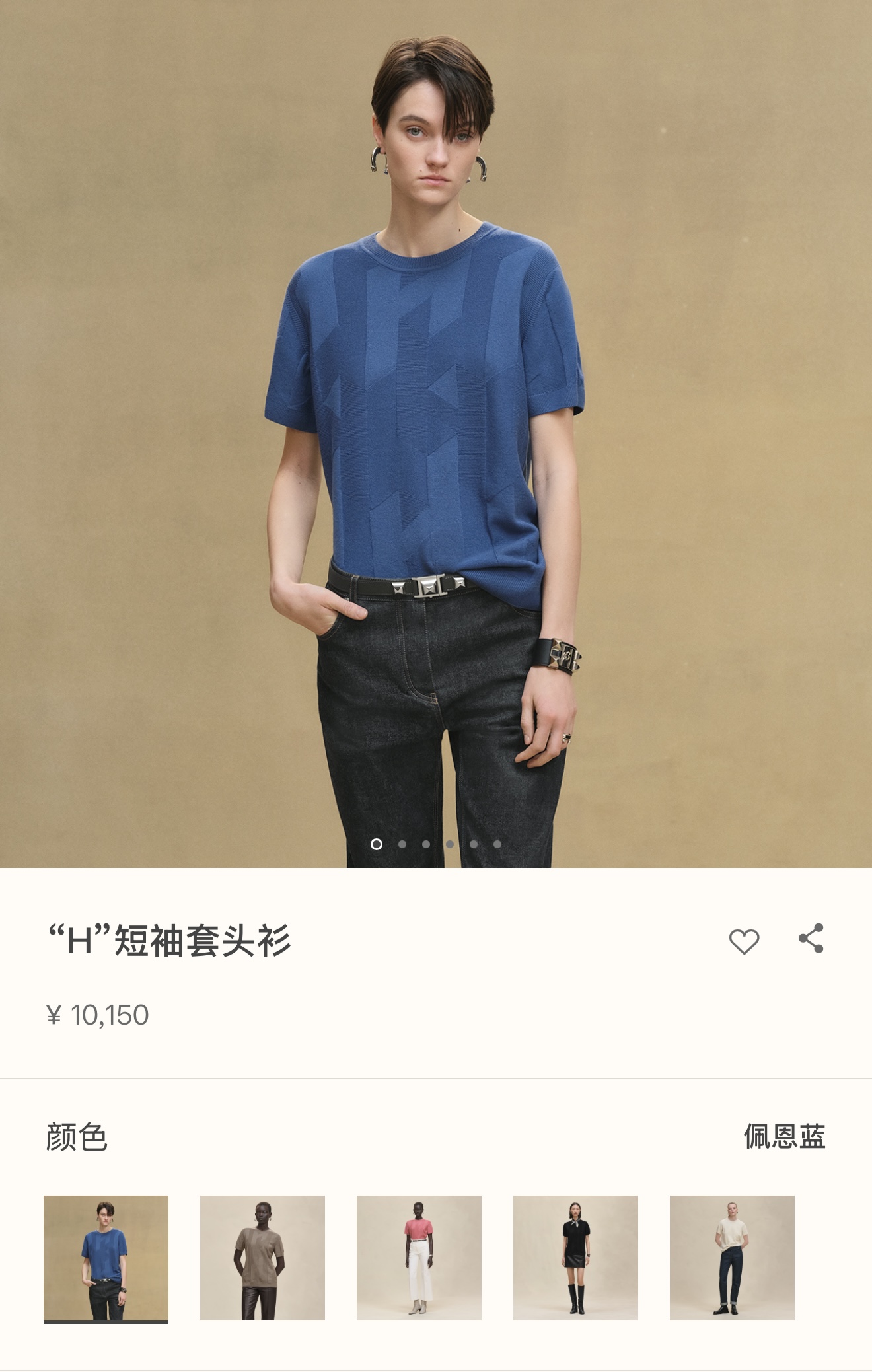Select the blue color thumbnail

click(106, 1258)
